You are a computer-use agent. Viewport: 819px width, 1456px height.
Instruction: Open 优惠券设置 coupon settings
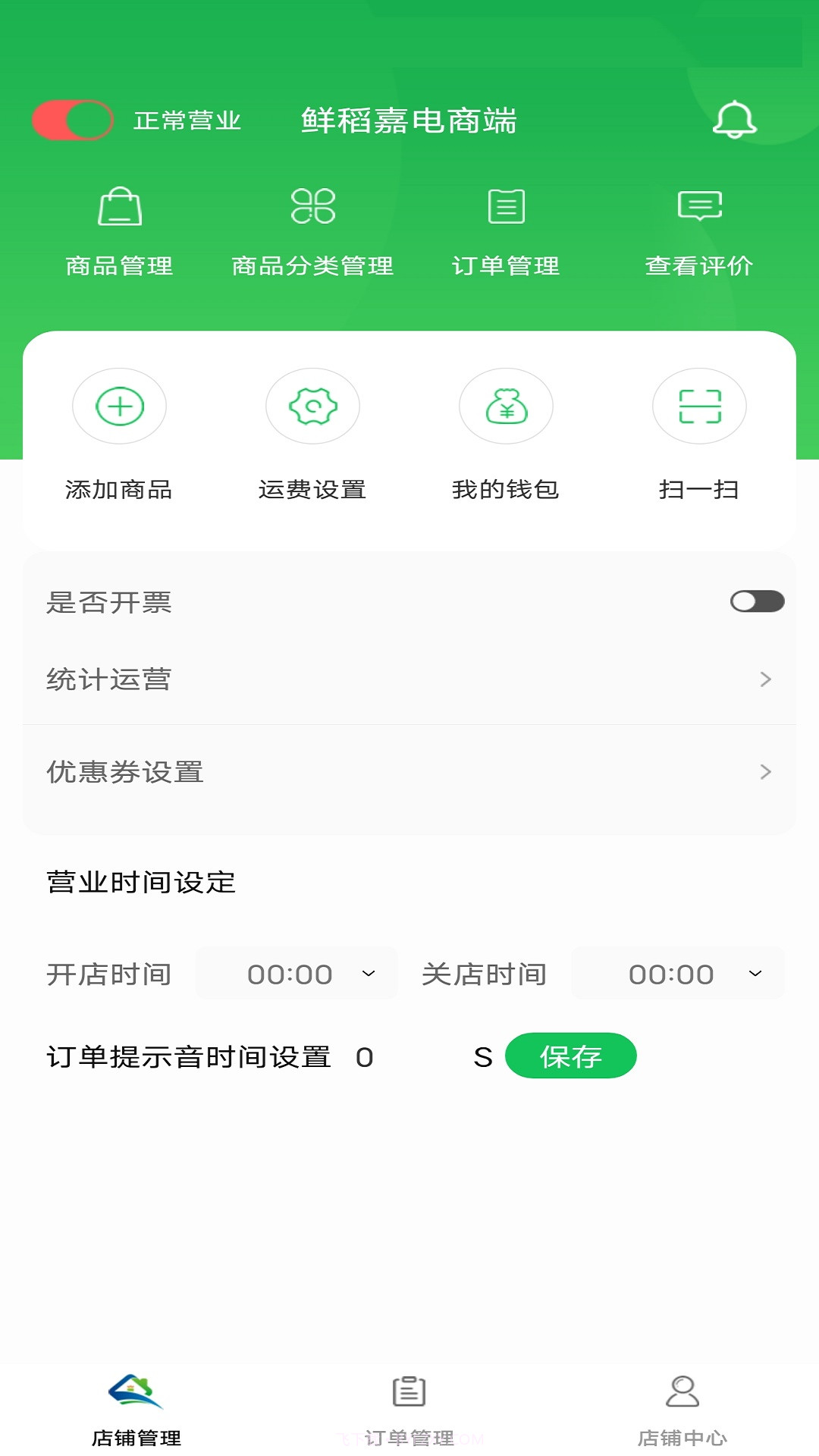pyautogui.click(x=409, y=773)
